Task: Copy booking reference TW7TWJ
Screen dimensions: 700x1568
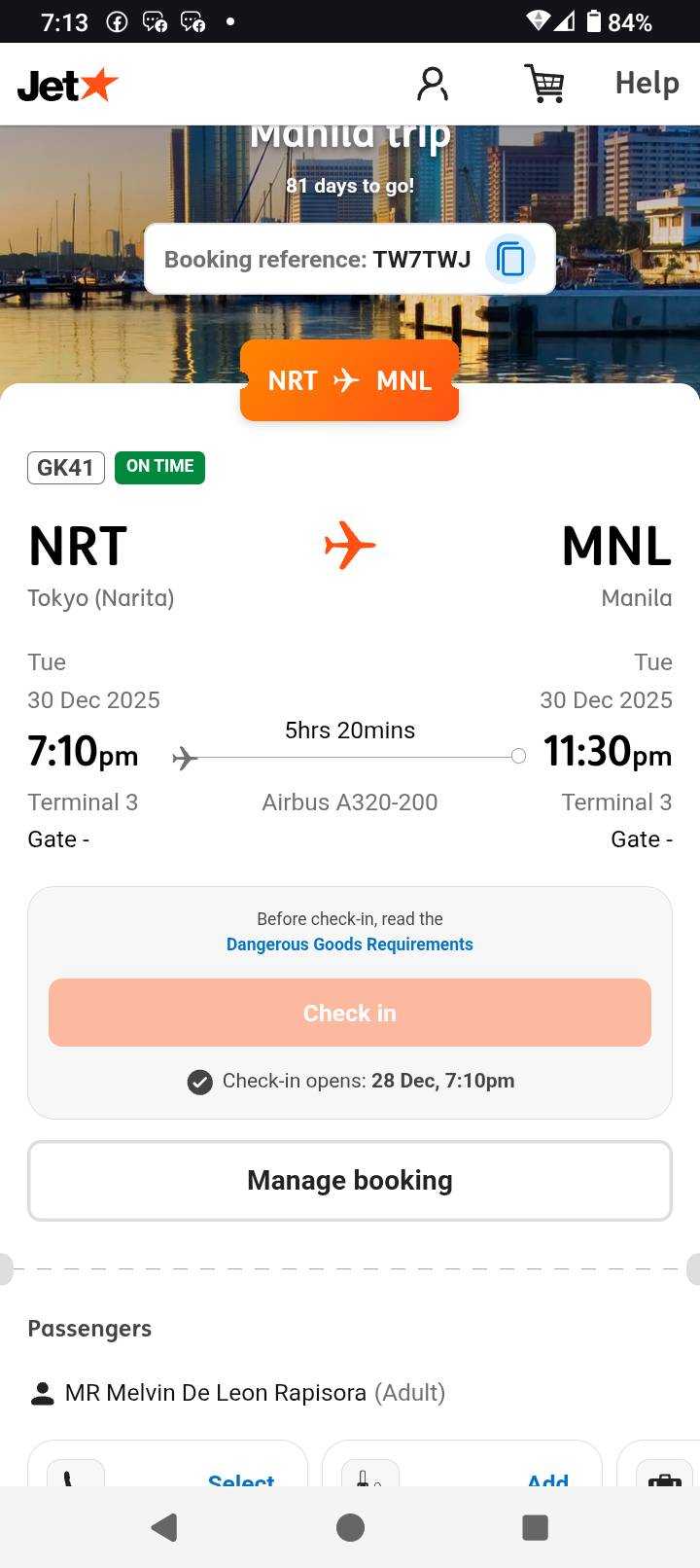Action: coord(510,260)
